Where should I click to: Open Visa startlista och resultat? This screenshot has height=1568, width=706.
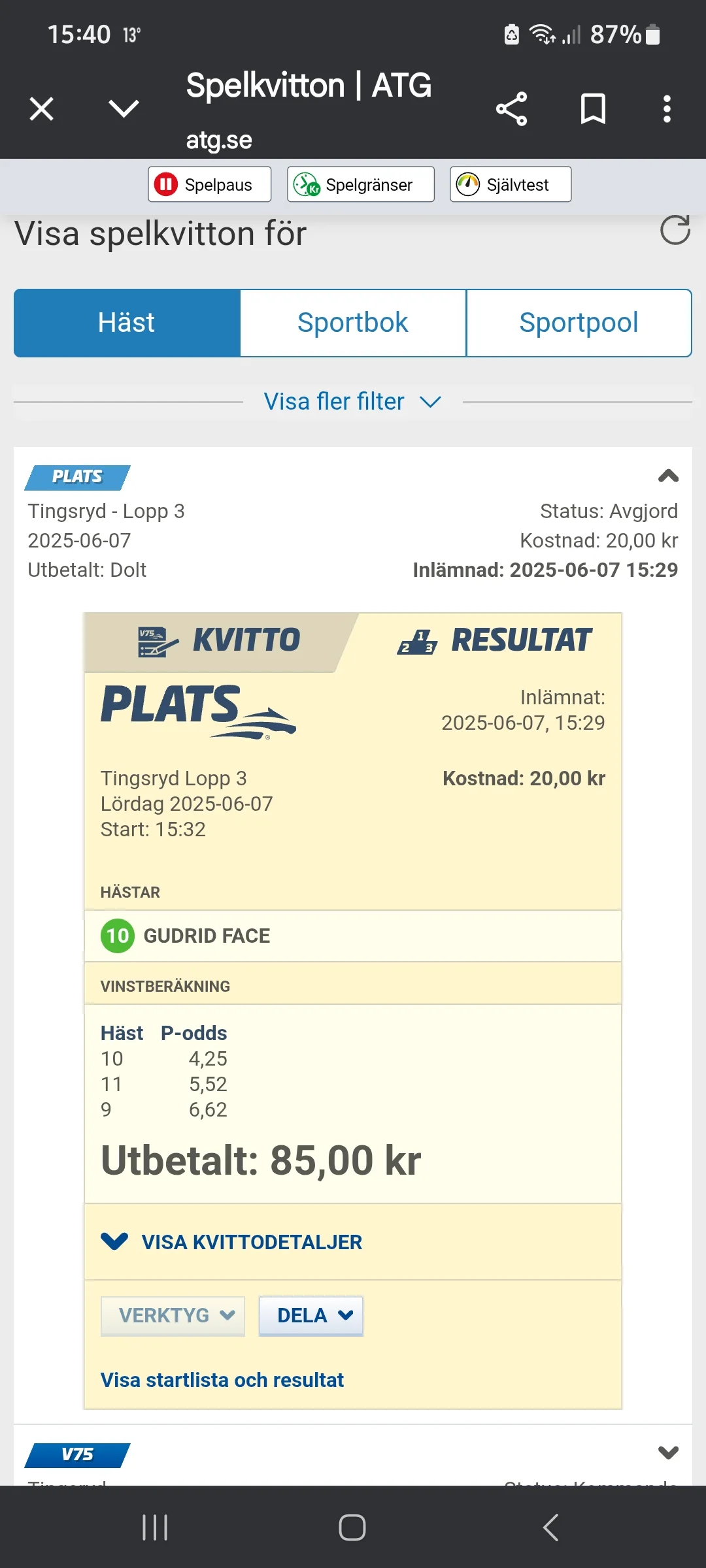222,1380
